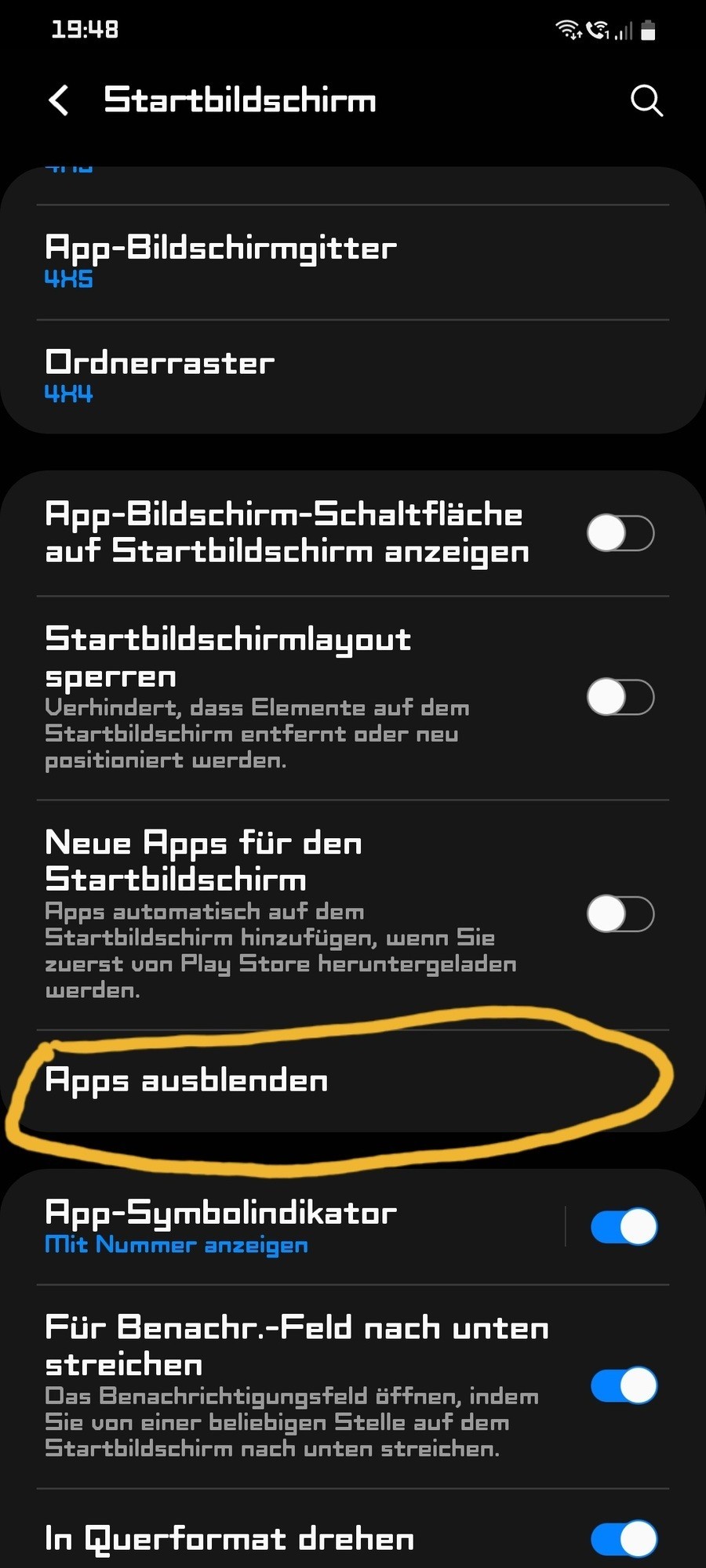Disable In Querformat drehen
Screen dimensions: 706x1568
tap(624, 1539)
